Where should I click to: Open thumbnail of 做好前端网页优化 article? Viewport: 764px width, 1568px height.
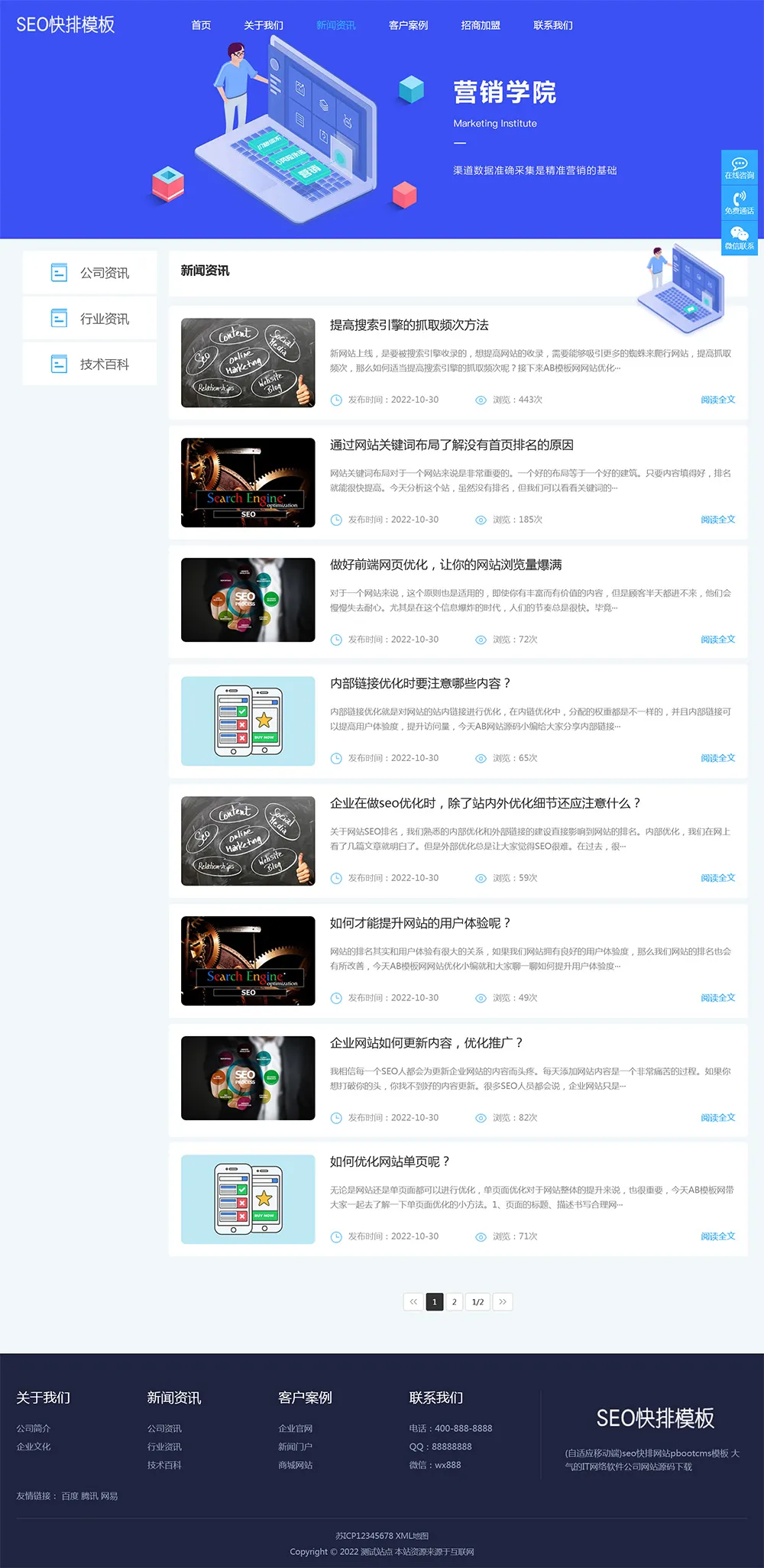click(248, 600)
